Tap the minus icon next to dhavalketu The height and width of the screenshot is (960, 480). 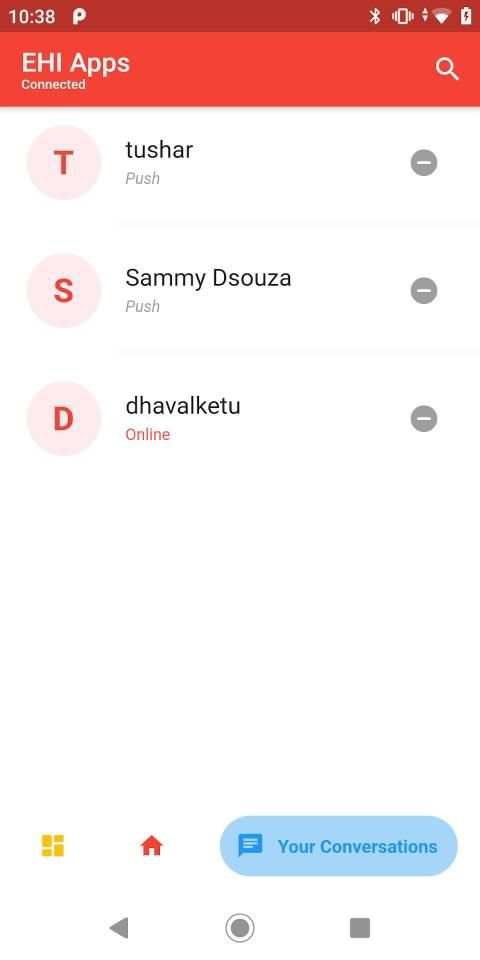(424, 419)
